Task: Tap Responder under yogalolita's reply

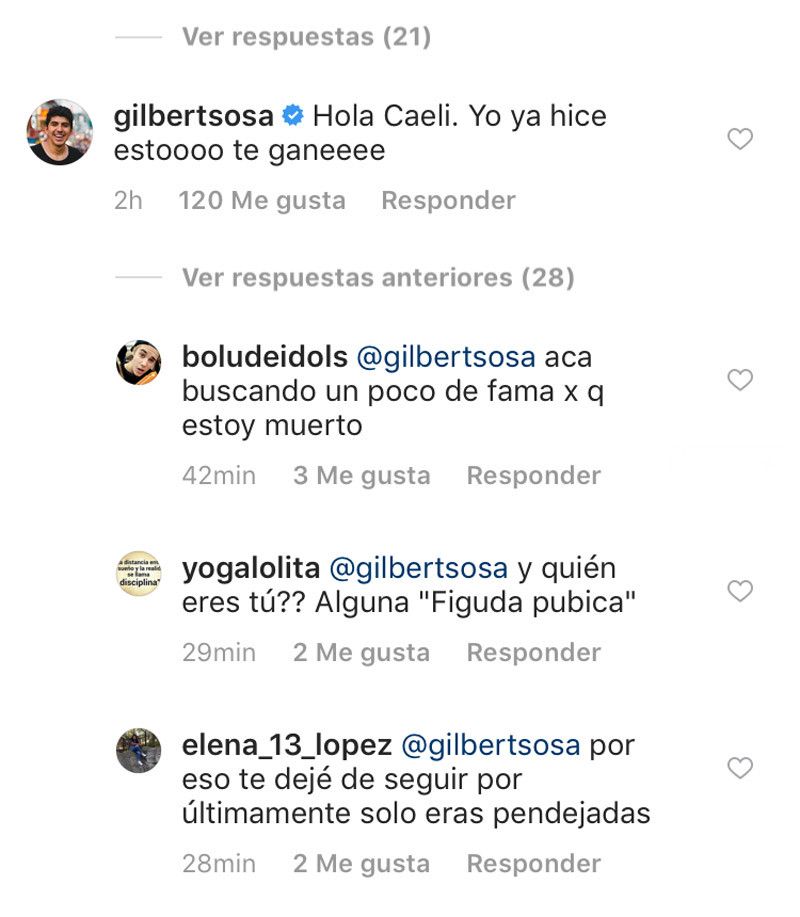Action: pyautogui.click(x=534, y=652)
